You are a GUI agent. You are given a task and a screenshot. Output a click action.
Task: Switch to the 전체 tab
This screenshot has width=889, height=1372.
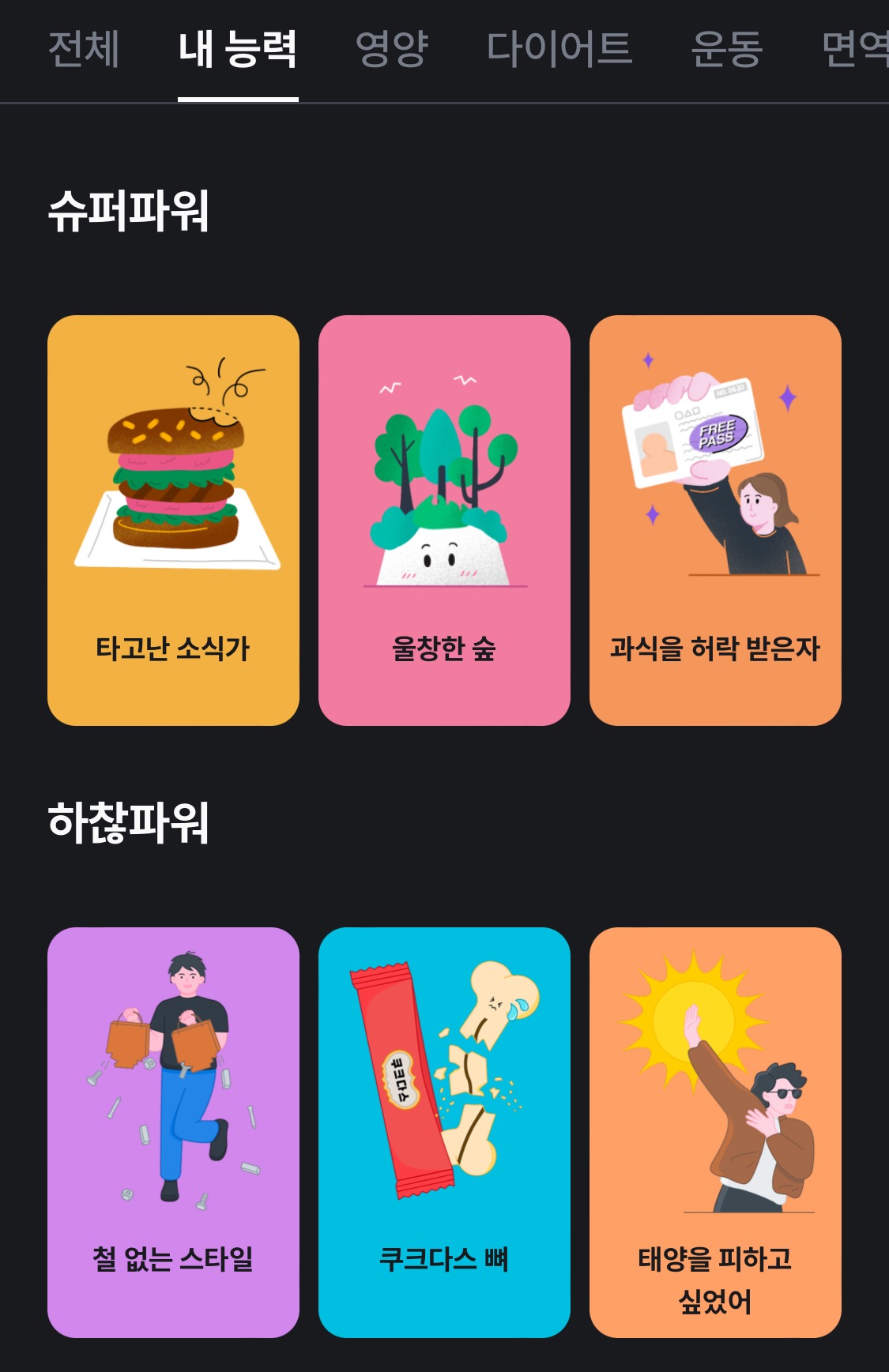pos(81,49)
